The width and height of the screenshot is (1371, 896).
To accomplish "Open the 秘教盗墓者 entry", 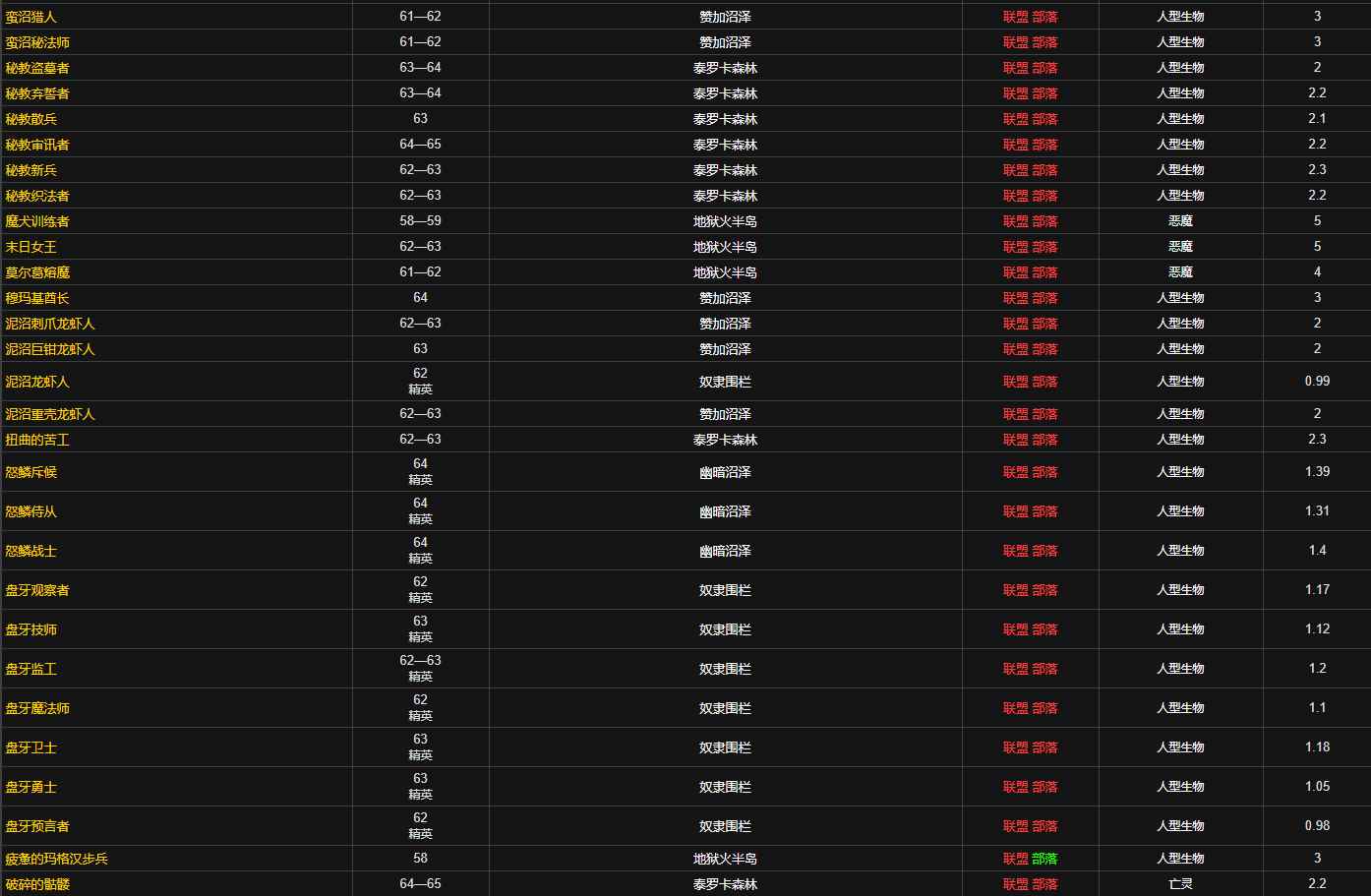I will click(x=37, y=68).
